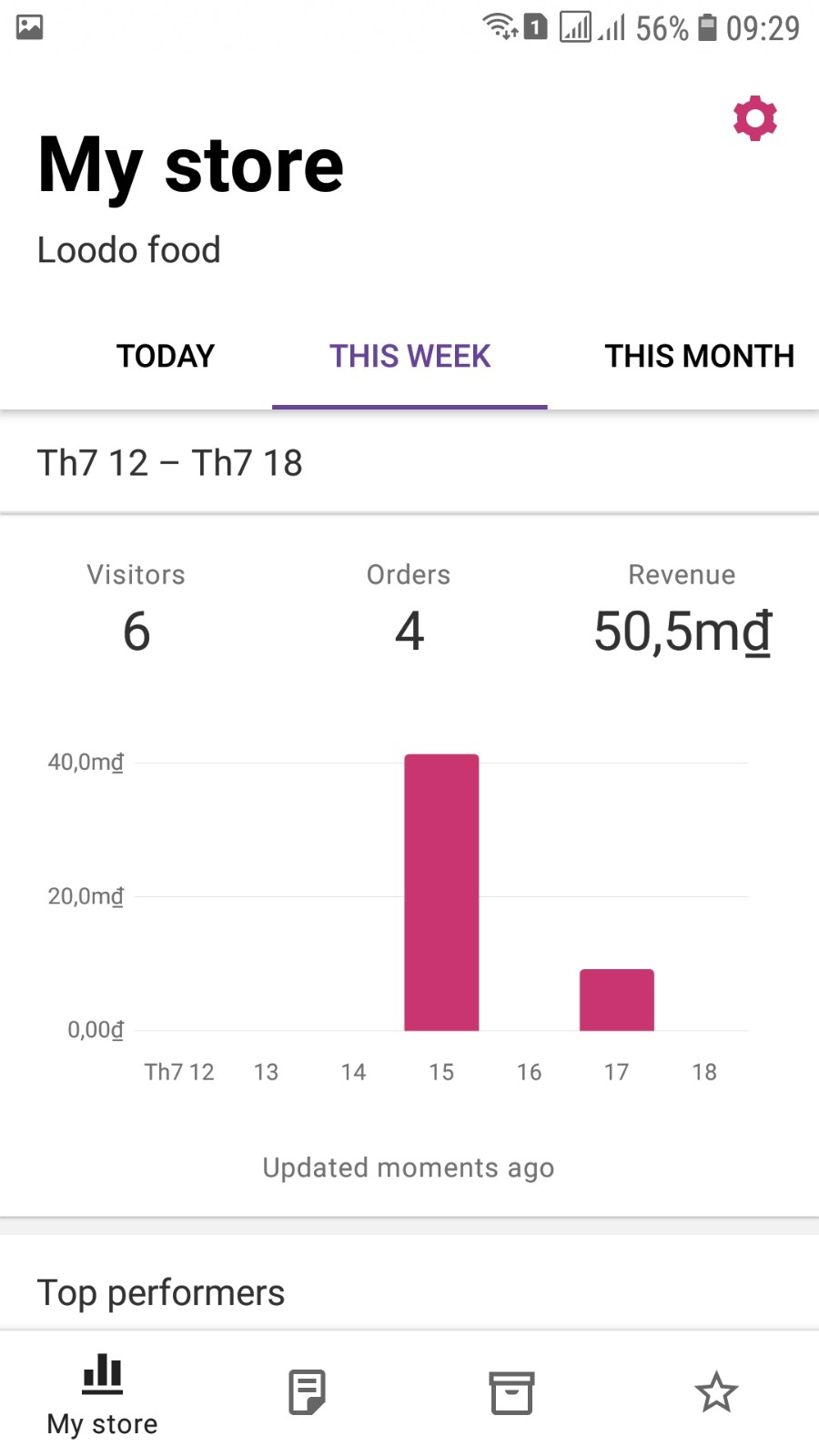This screenshot has height=1456, width=819.
Task: Open the My store bottom tab
Action: click(x=102, y=1393)
